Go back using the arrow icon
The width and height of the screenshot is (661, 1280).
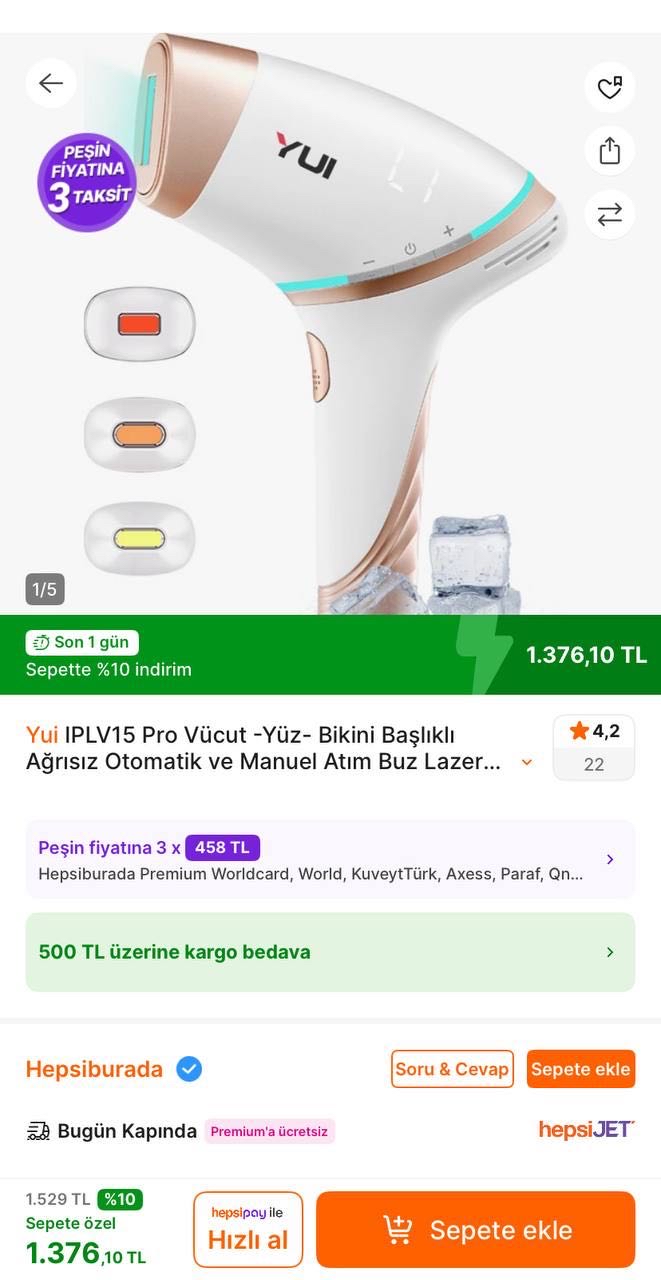51,84
